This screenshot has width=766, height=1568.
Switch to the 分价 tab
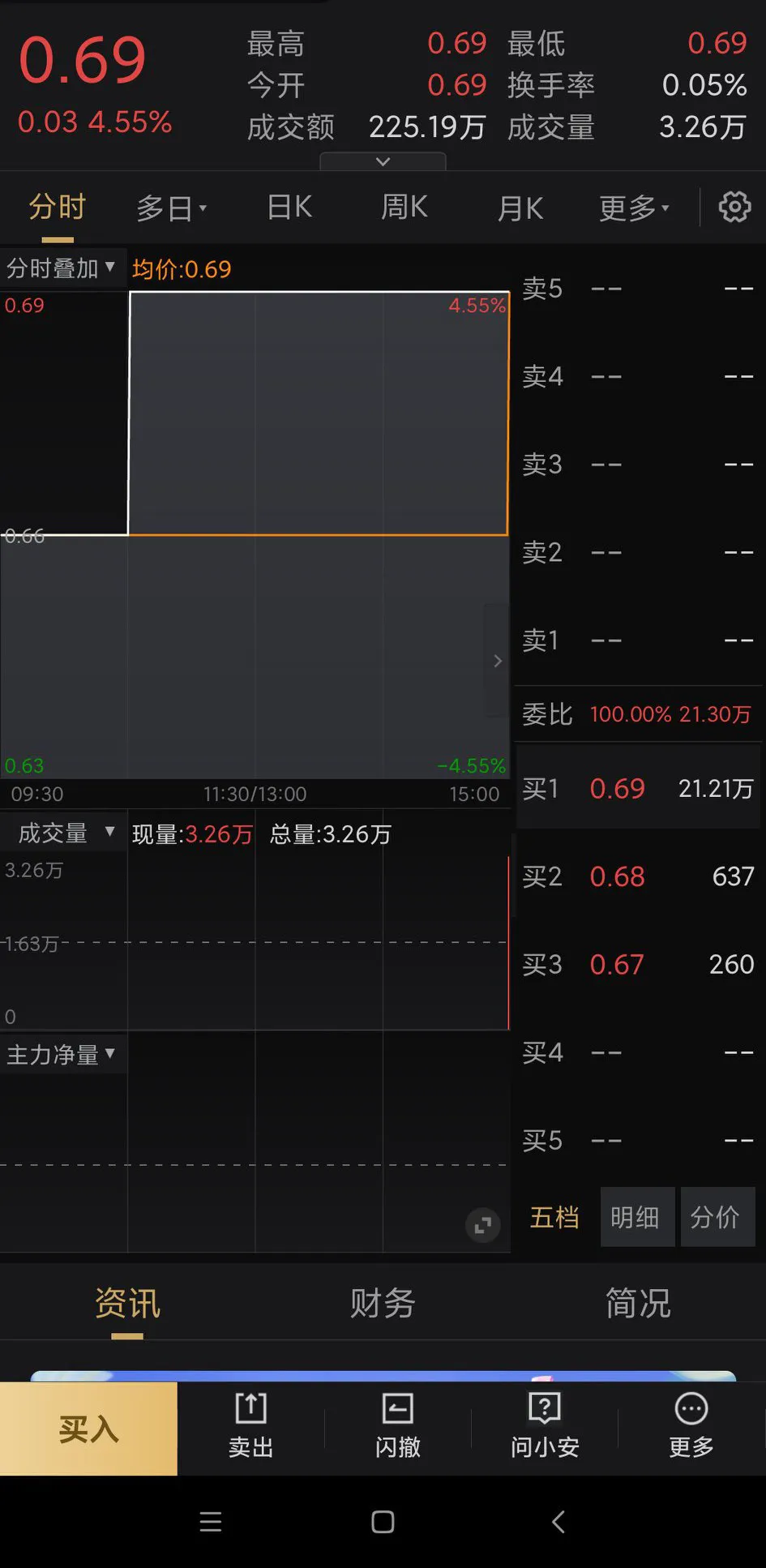point(716,1217)
